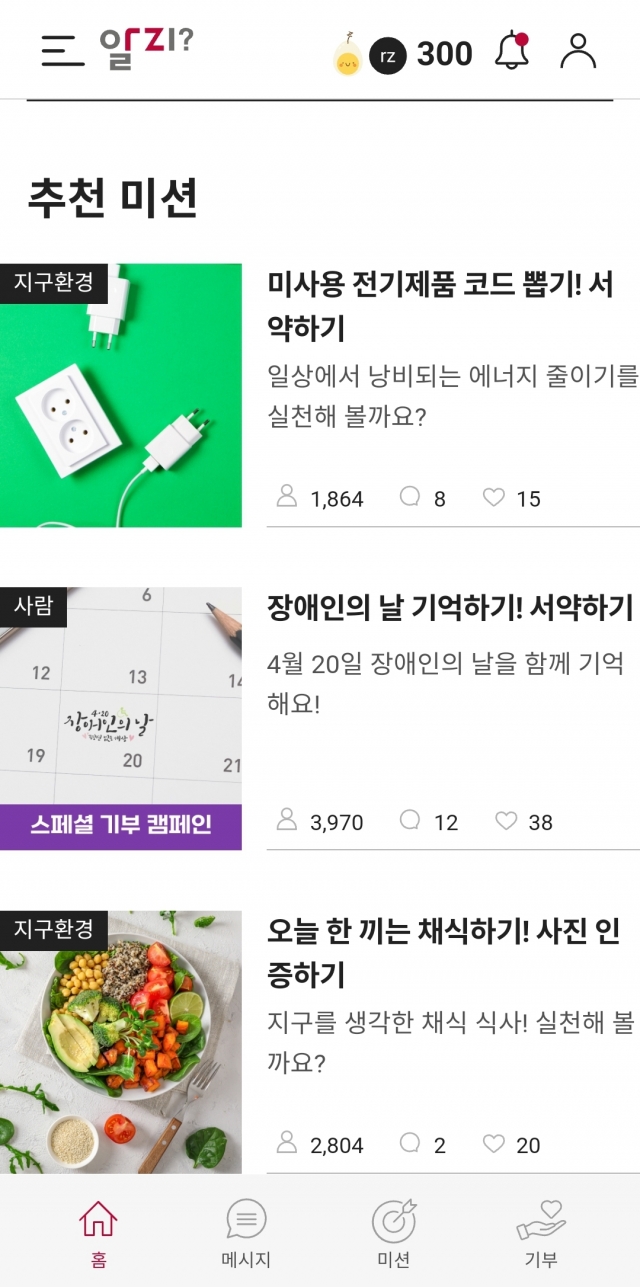Go to the 홈 tab
Screen dimensions: 640x1287
click(x=98, y=1232)
